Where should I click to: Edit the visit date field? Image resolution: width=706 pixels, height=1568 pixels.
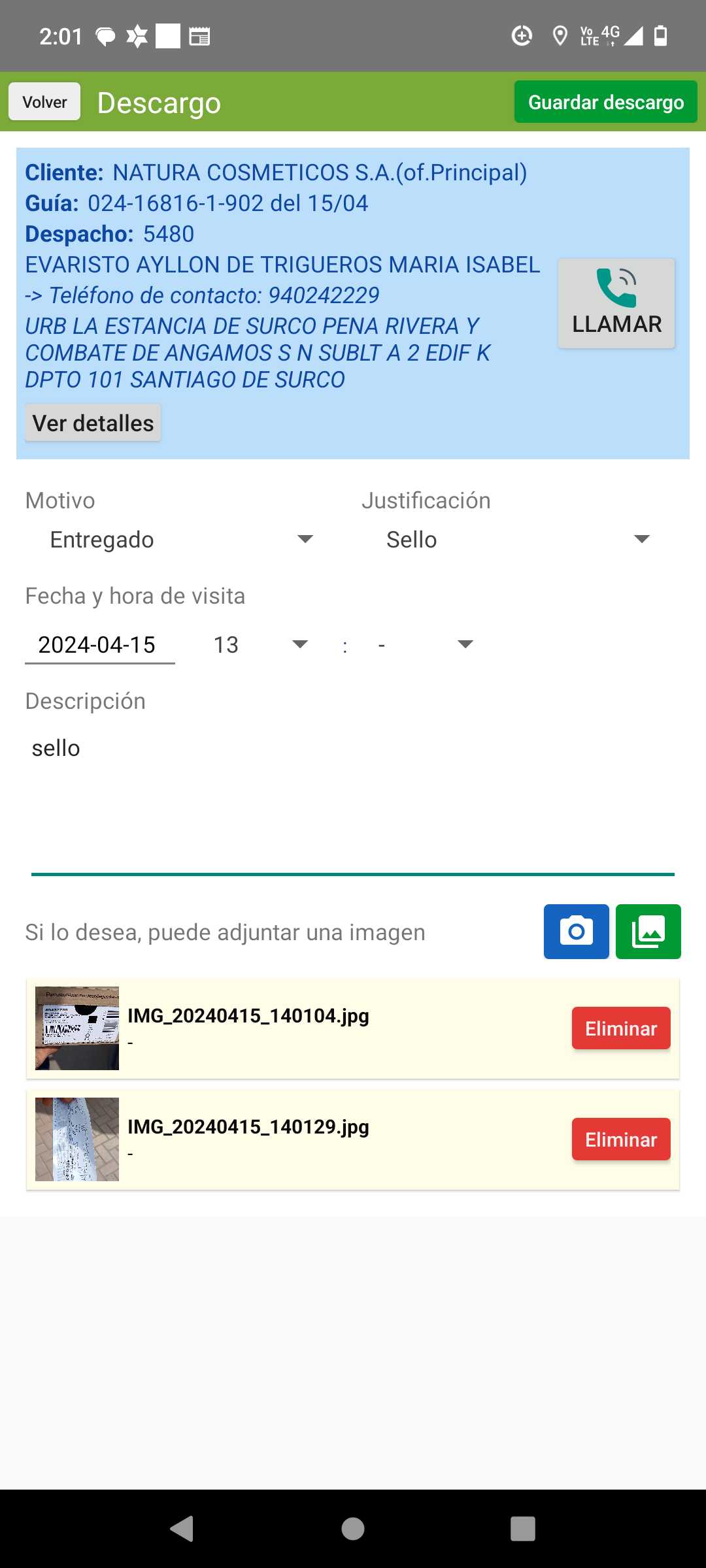pos(99,645)
